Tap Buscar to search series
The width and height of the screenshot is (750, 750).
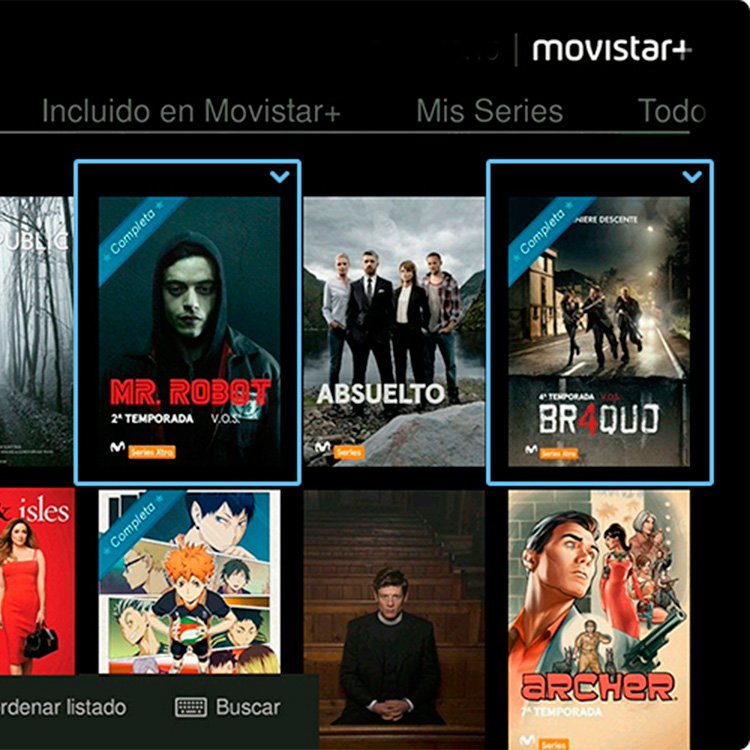pos(228,707)
